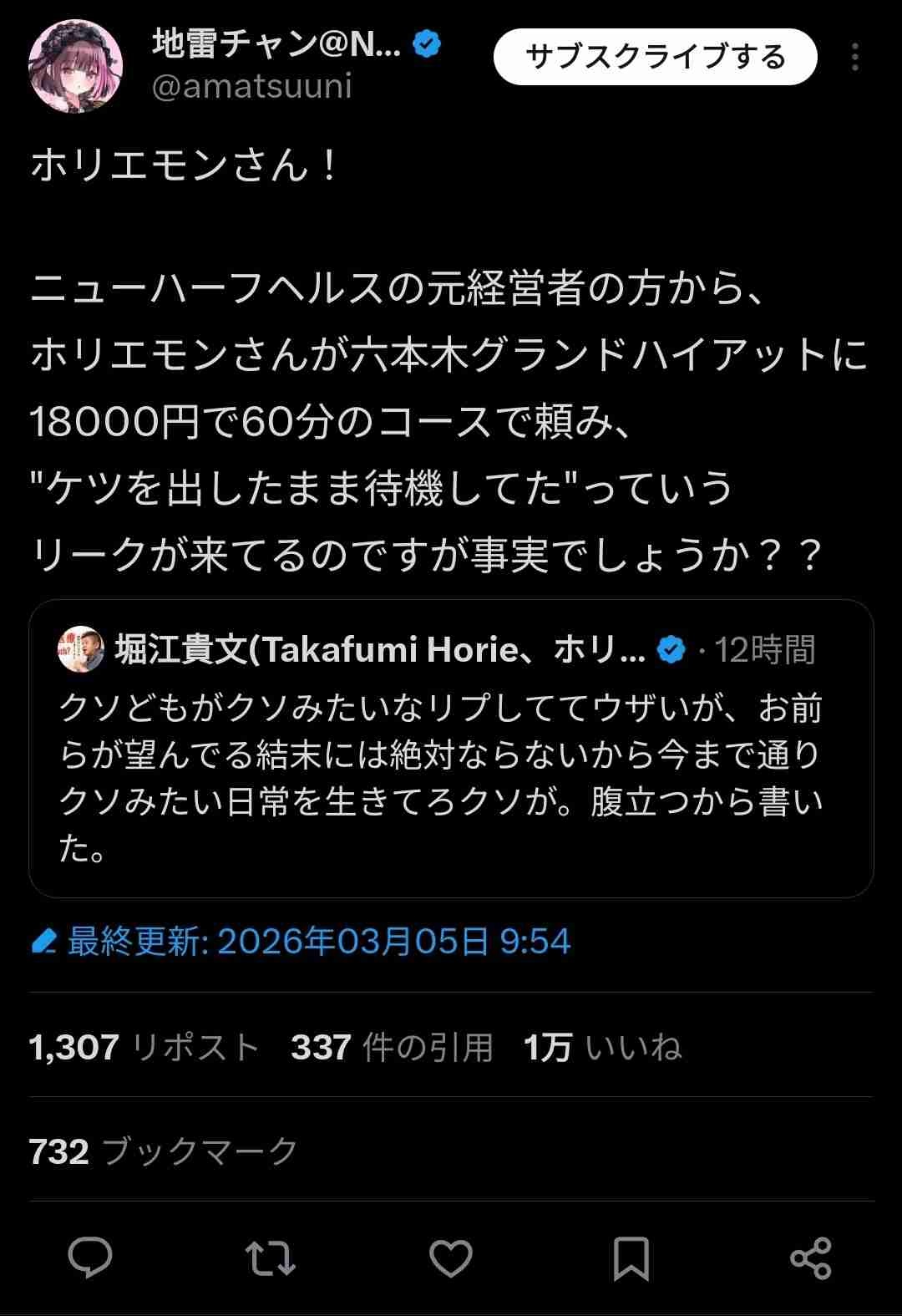View the 337 件の引用 list
The height and width of the screenshot is (1316, 902).
[392, 1047]
